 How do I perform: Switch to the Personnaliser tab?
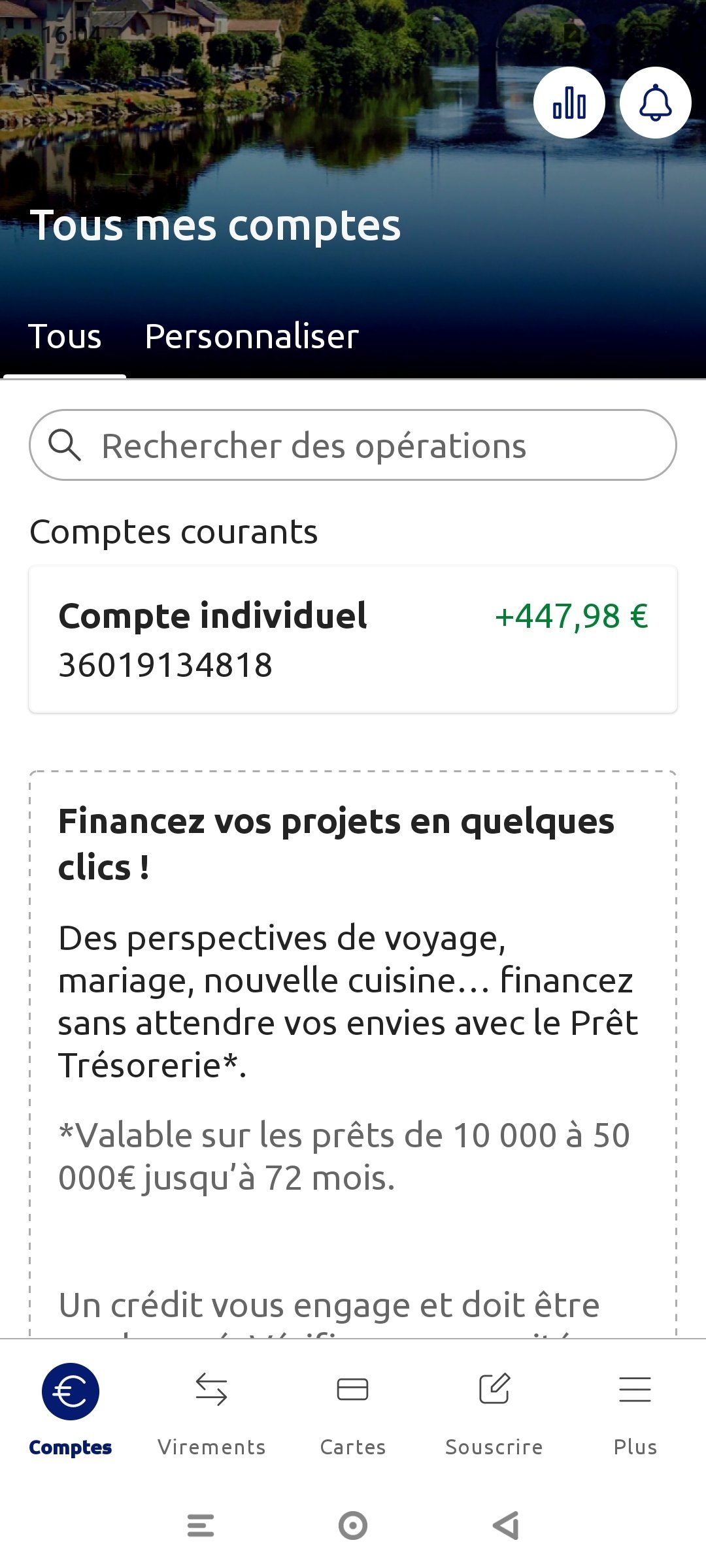point(252,337)
